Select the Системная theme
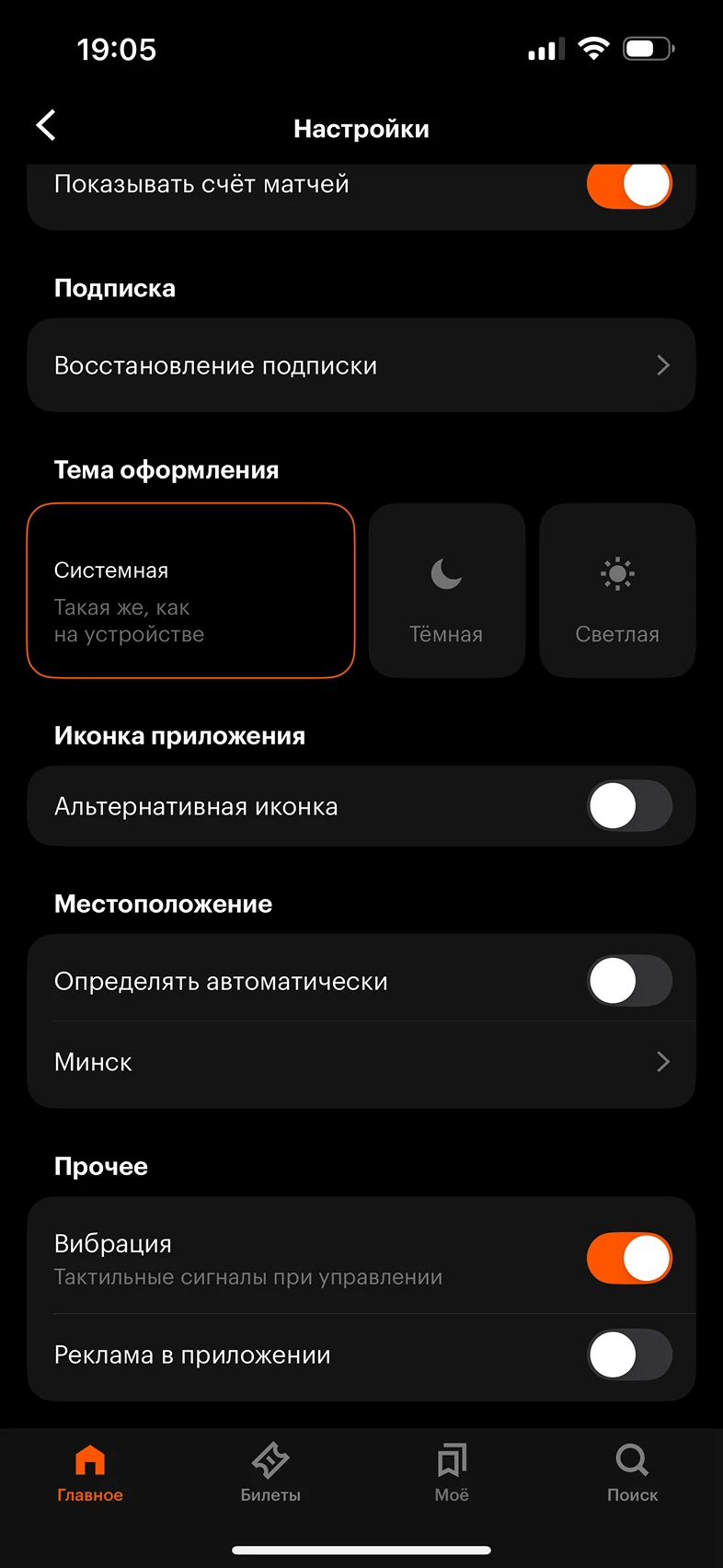 click(x=190, y=591)
